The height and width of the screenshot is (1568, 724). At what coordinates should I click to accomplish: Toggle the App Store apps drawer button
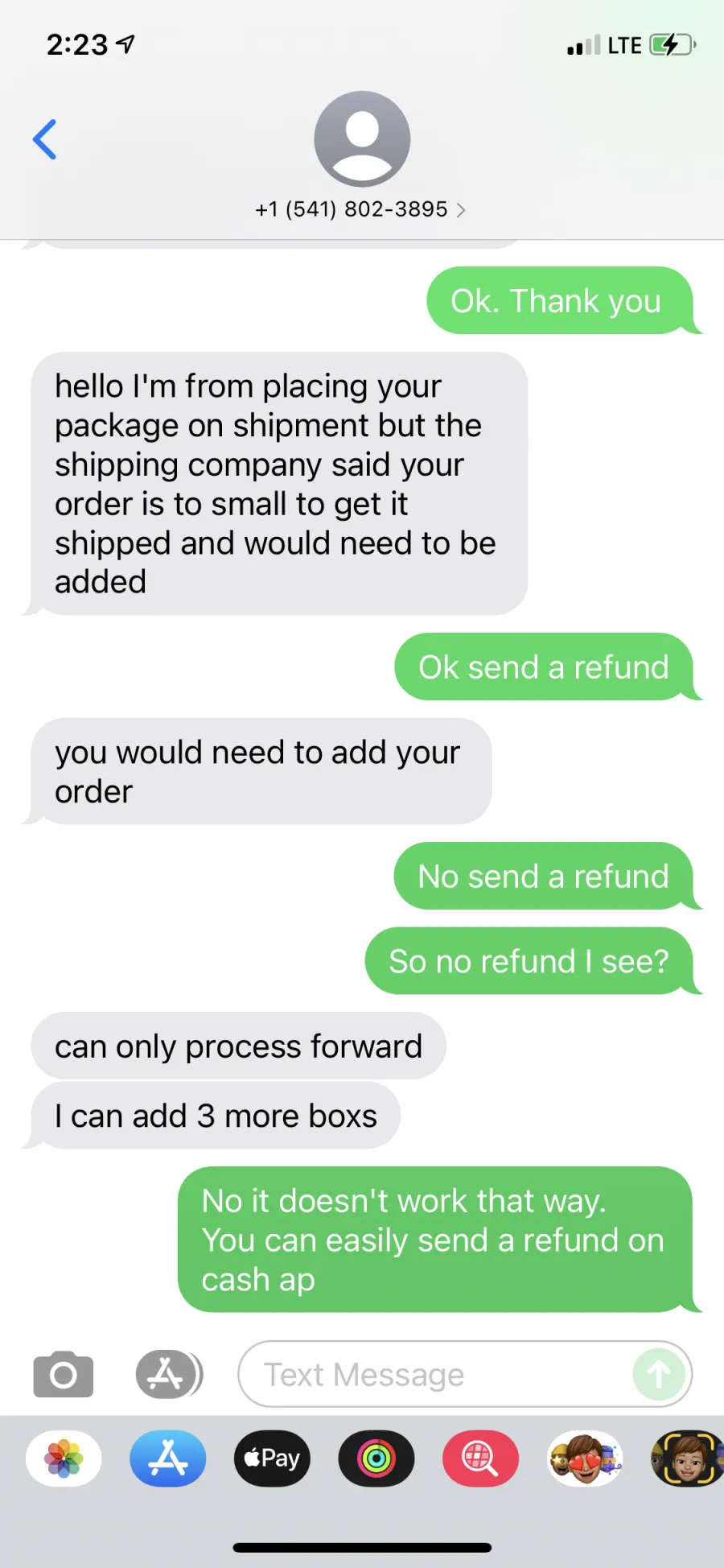pos(169,1374)
